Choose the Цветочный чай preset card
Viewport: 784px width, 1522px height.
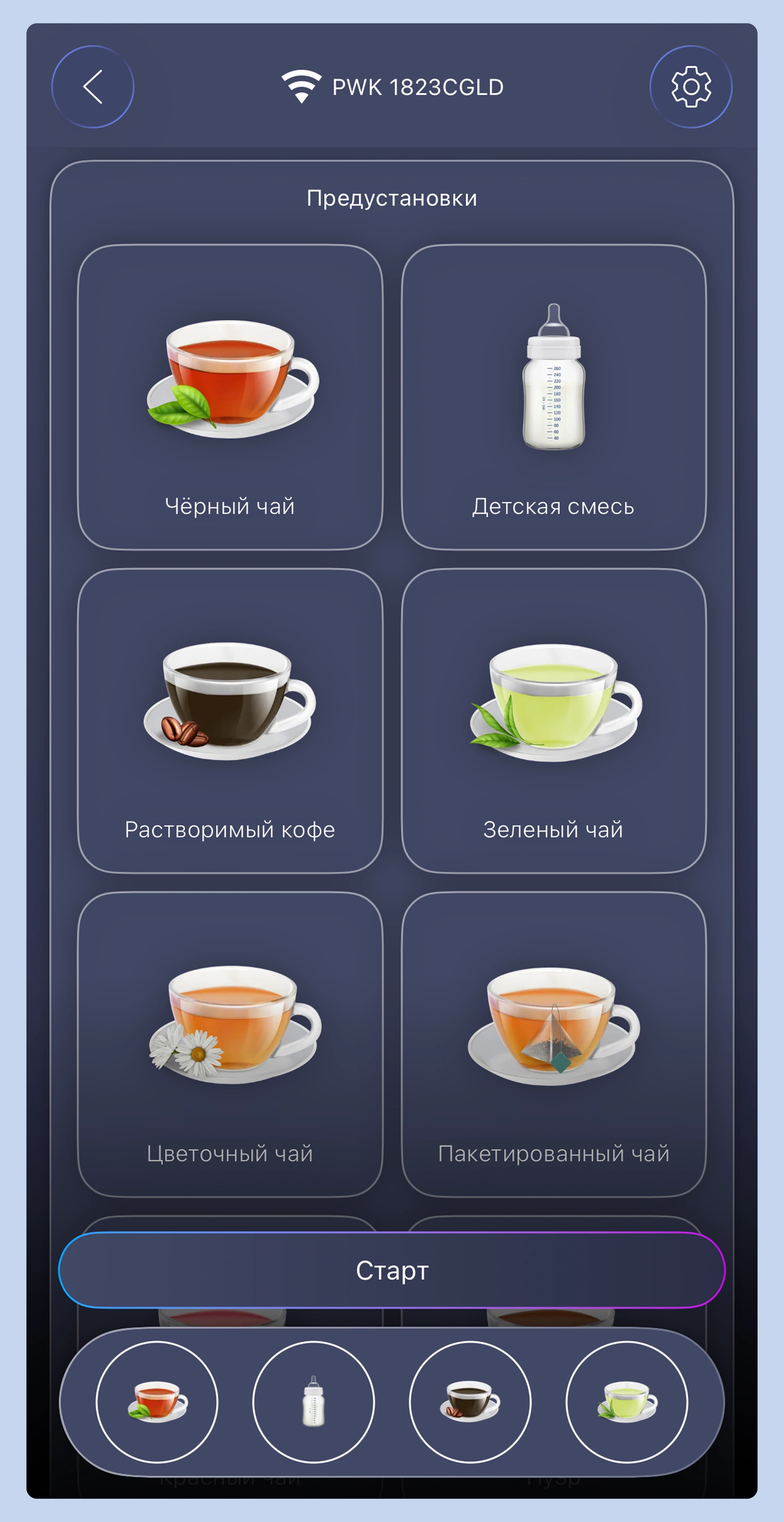click(230, 1044)
